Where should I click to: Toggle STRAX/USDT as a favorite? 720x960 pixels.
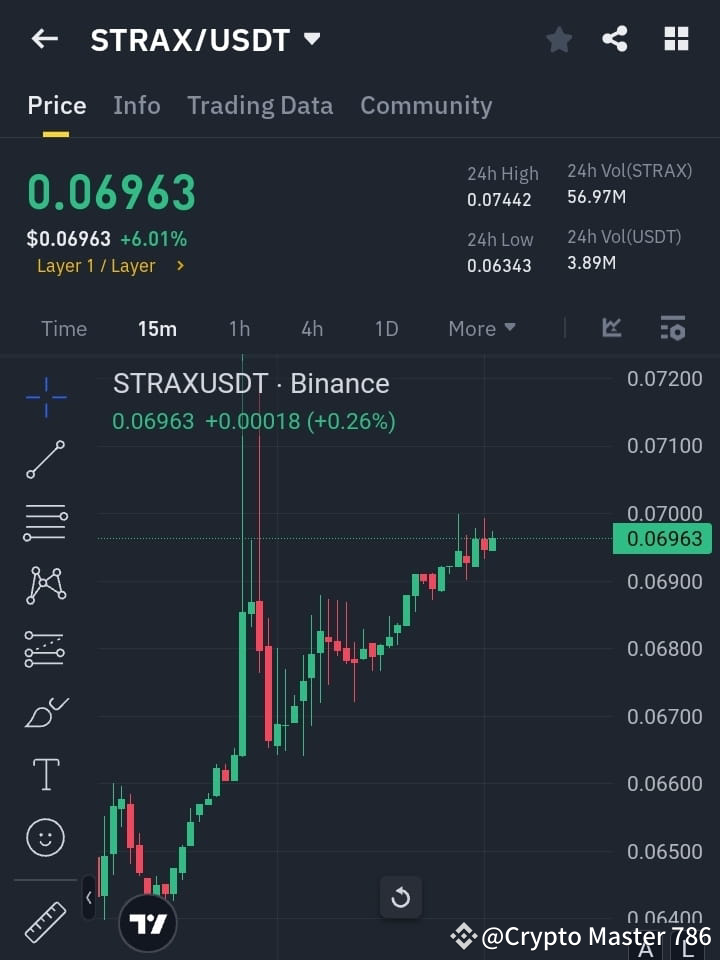pyautogui.click(x=558, y=39)
